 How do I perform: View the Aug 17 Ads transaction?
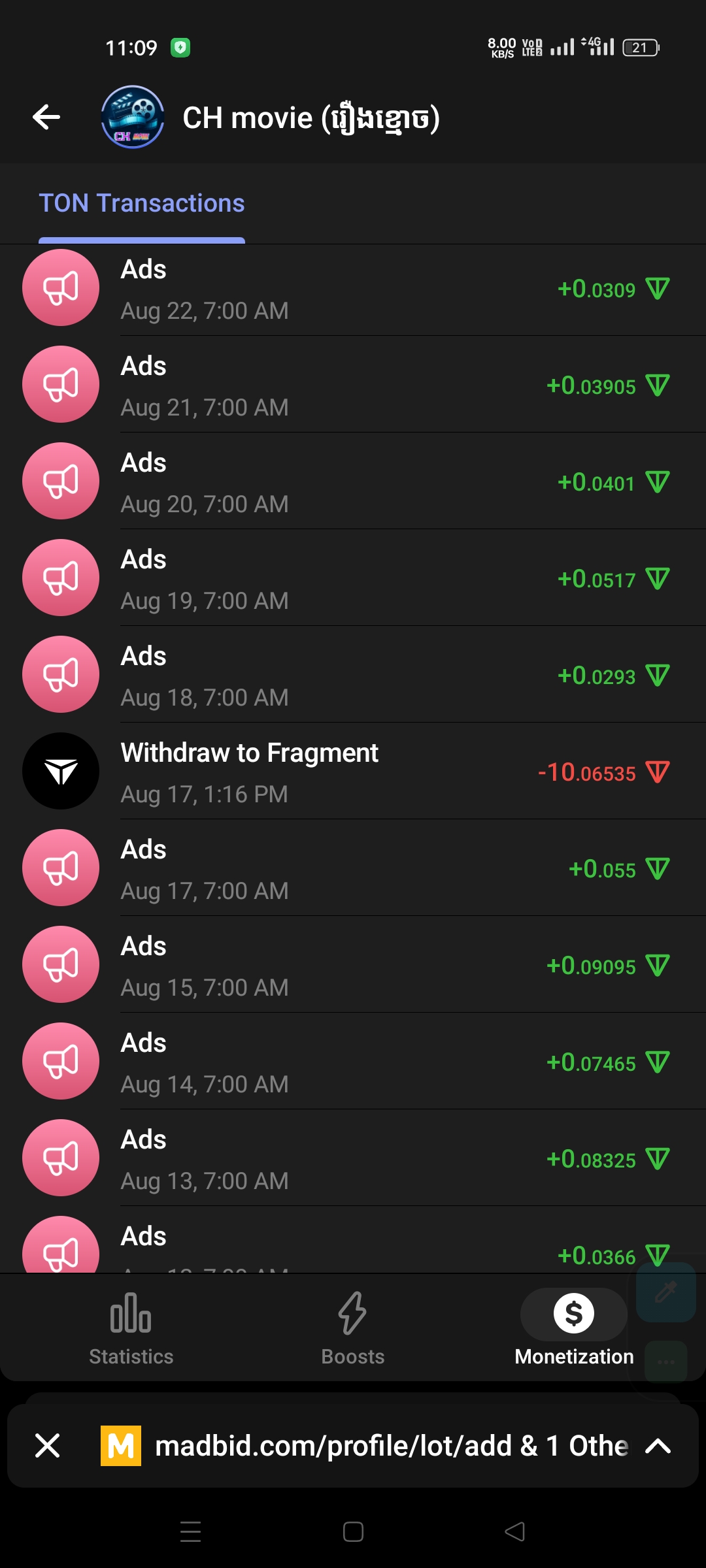[x=353, y=869]
